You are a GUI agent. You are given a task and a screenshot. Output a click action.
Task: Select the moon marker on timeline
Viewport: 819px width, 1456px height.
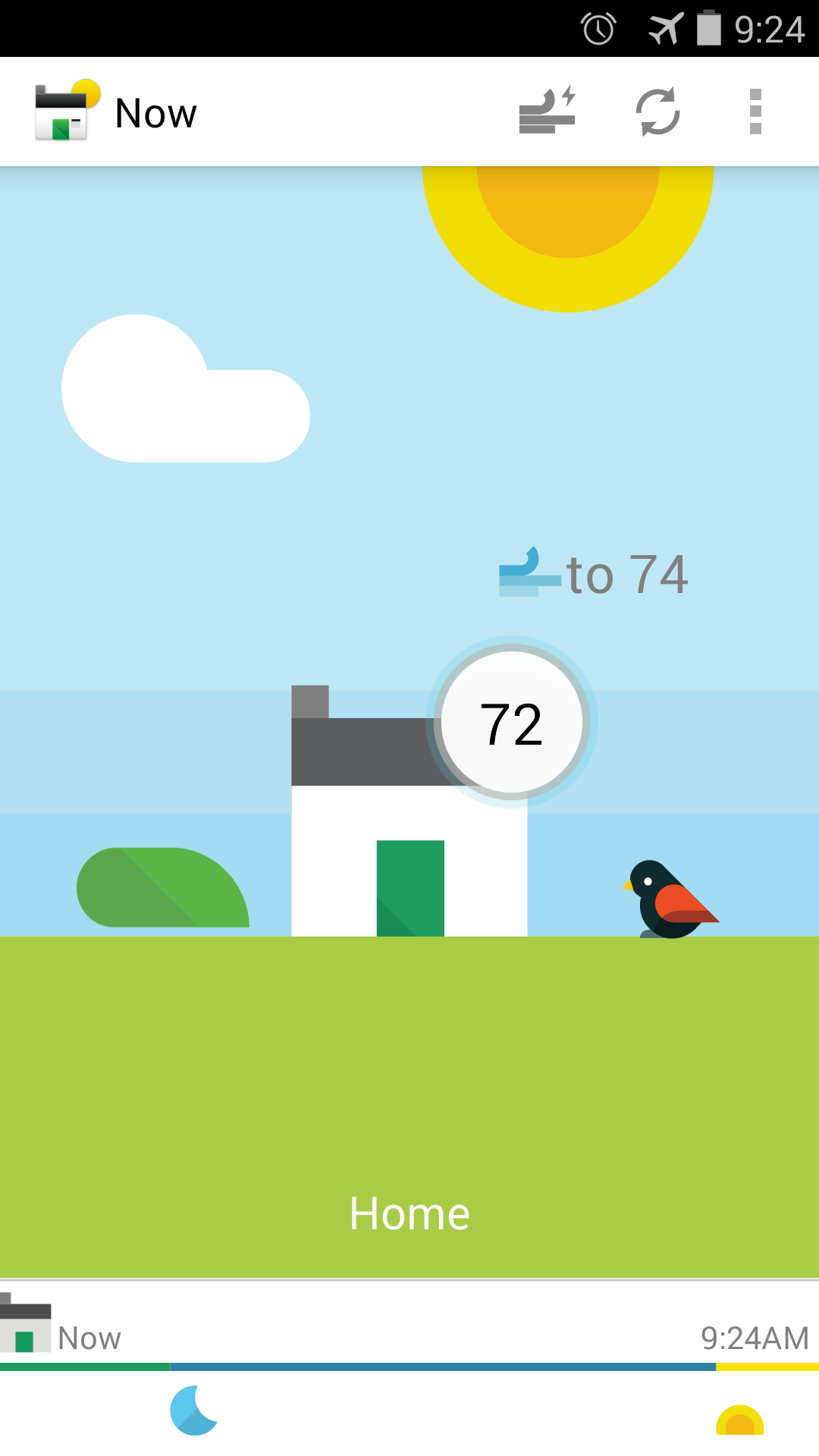click(x=194, y=1410)
